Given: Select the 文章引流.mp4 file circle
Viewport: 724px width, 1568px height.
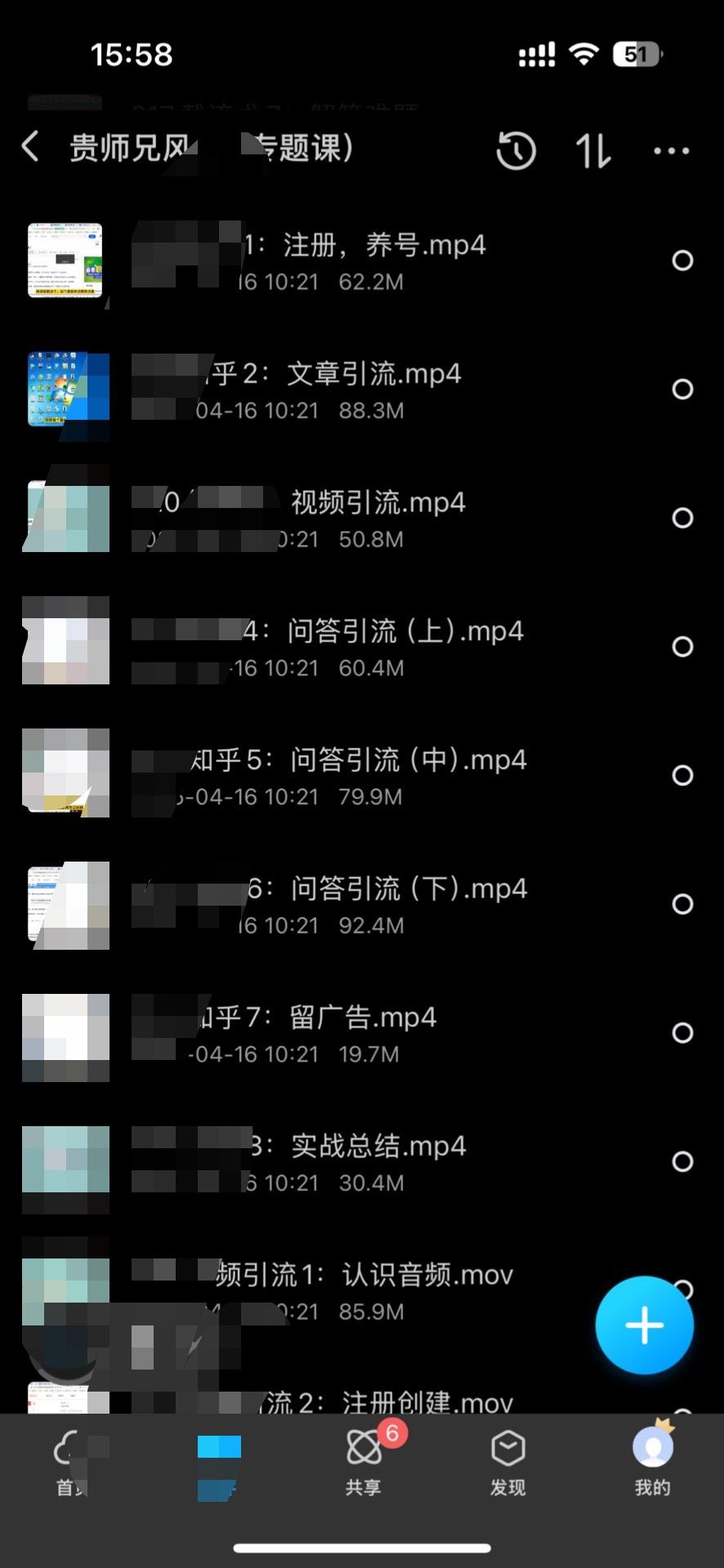Looking at the screenshot, I should (x=682, y=389).
